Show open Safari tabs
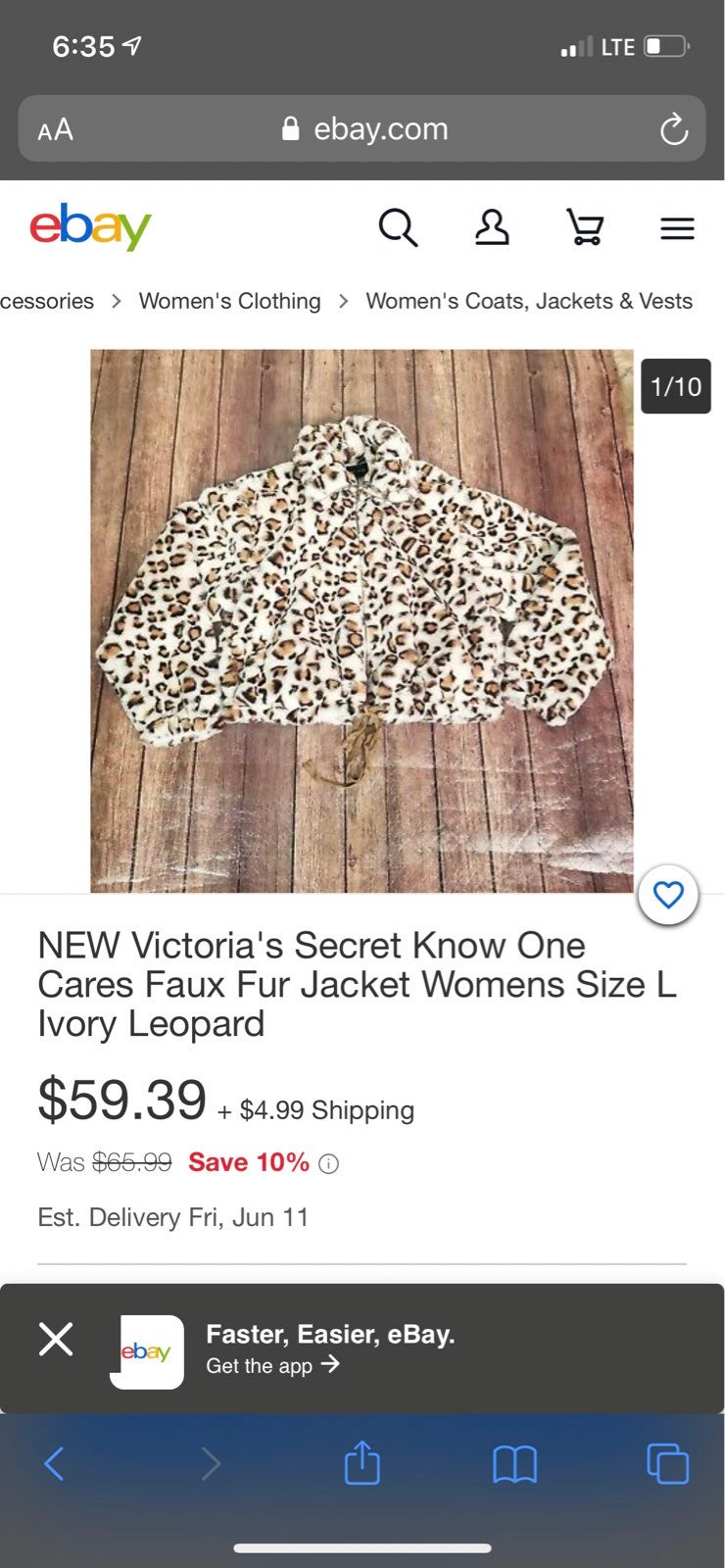 click(668, 1464)
